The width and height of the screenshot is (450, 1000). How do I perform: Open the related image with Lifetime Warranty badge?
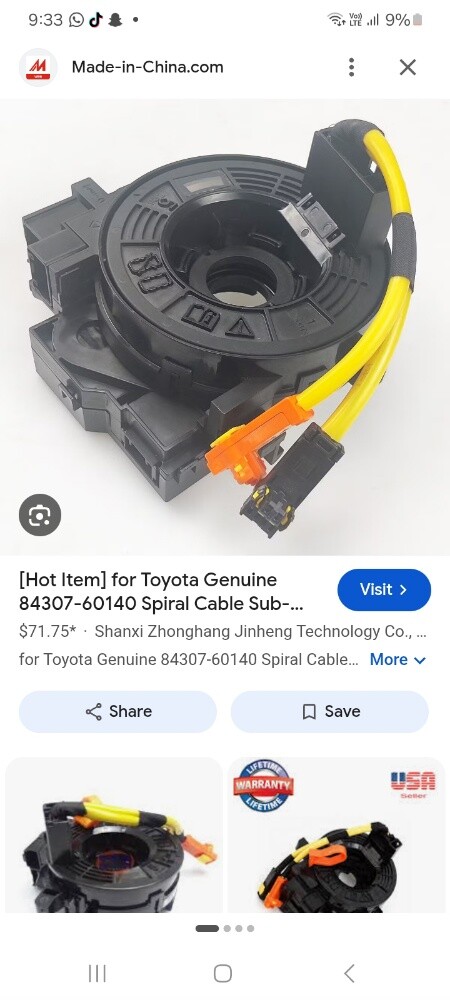tap(337, 834)
